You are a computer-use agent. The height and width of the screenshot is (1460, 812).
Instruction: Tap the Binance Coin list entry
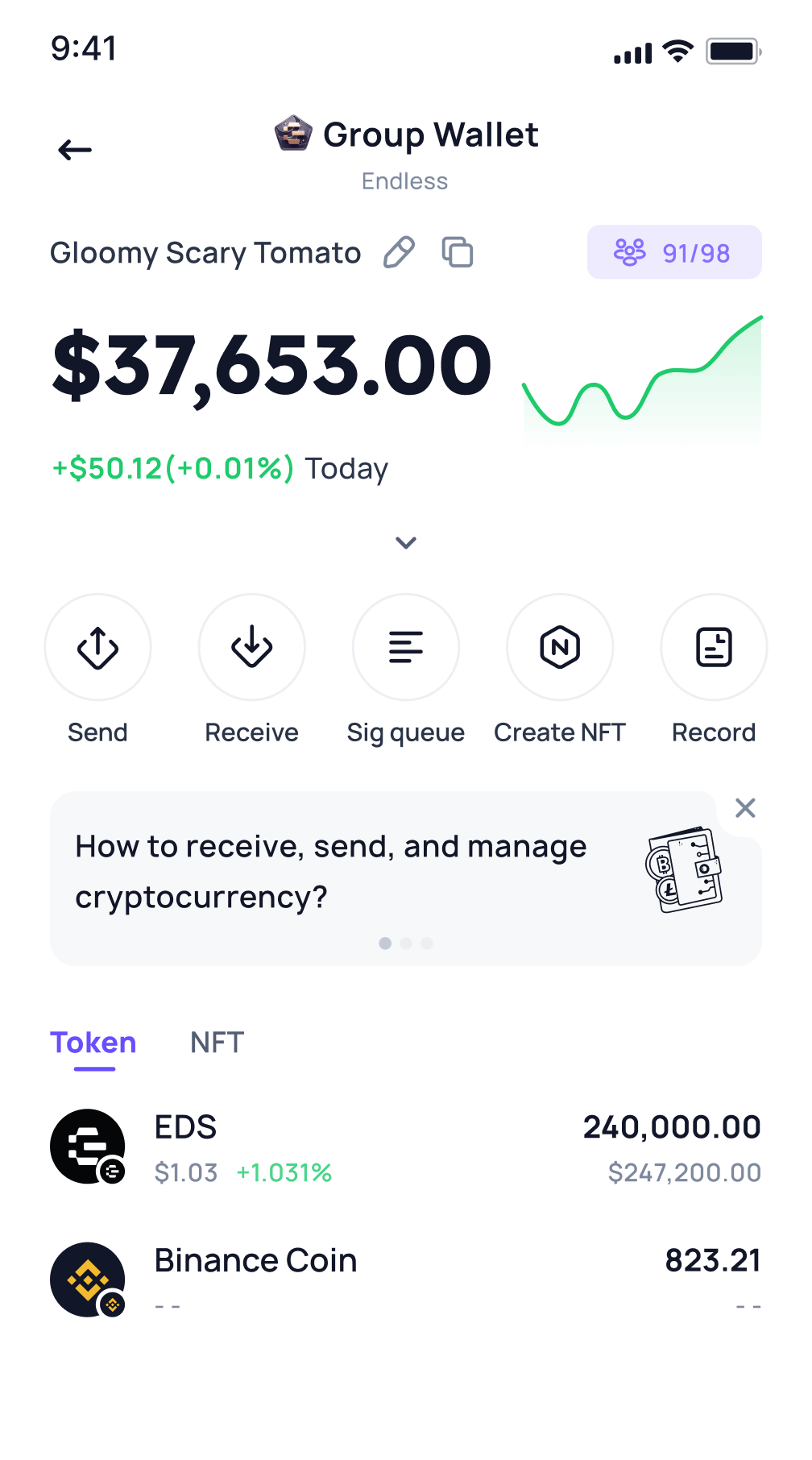pos(405,1280)
